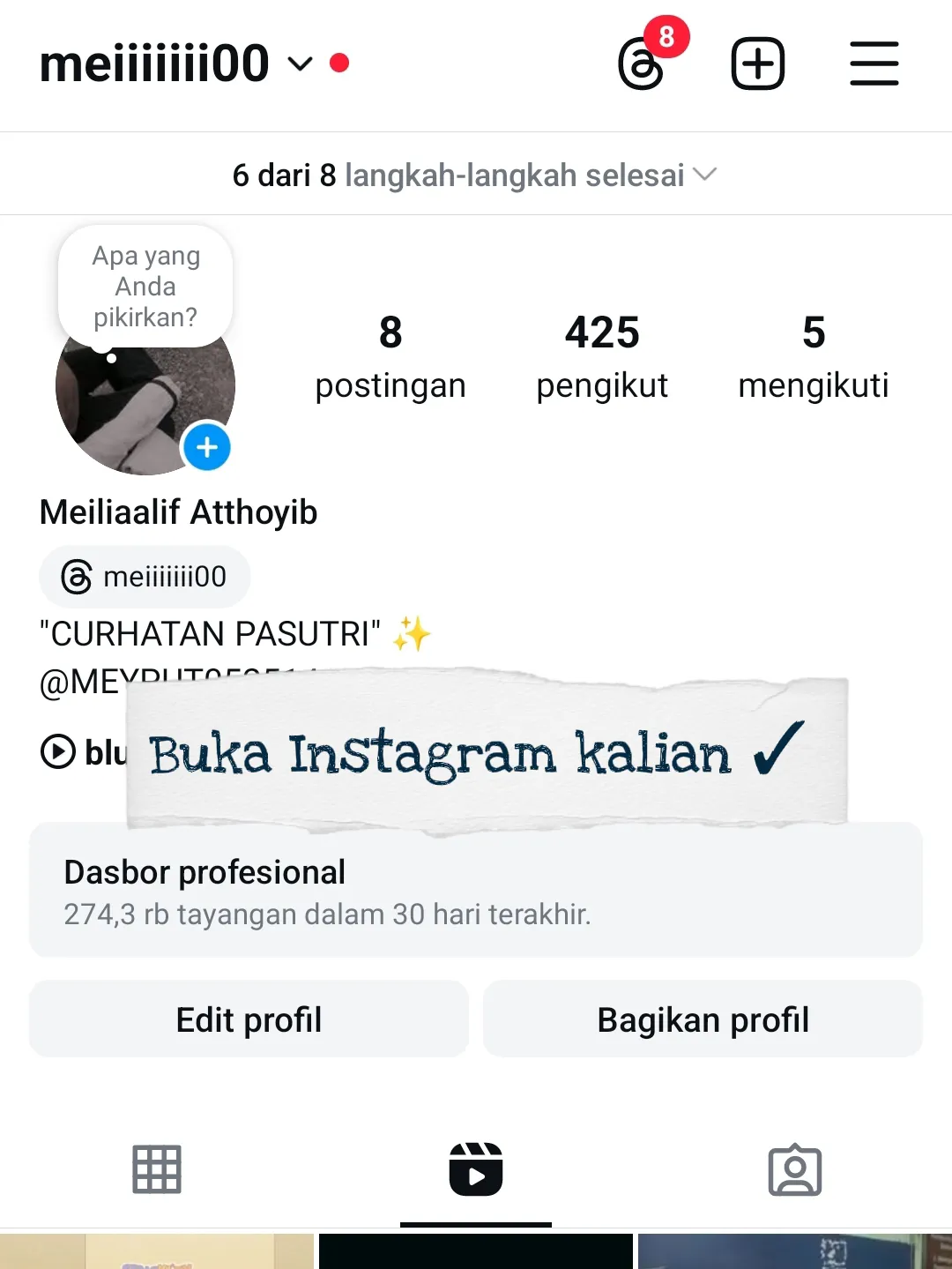Add a story via the blue plus badge
The image size is (952, 1269).
pos(207,447)
